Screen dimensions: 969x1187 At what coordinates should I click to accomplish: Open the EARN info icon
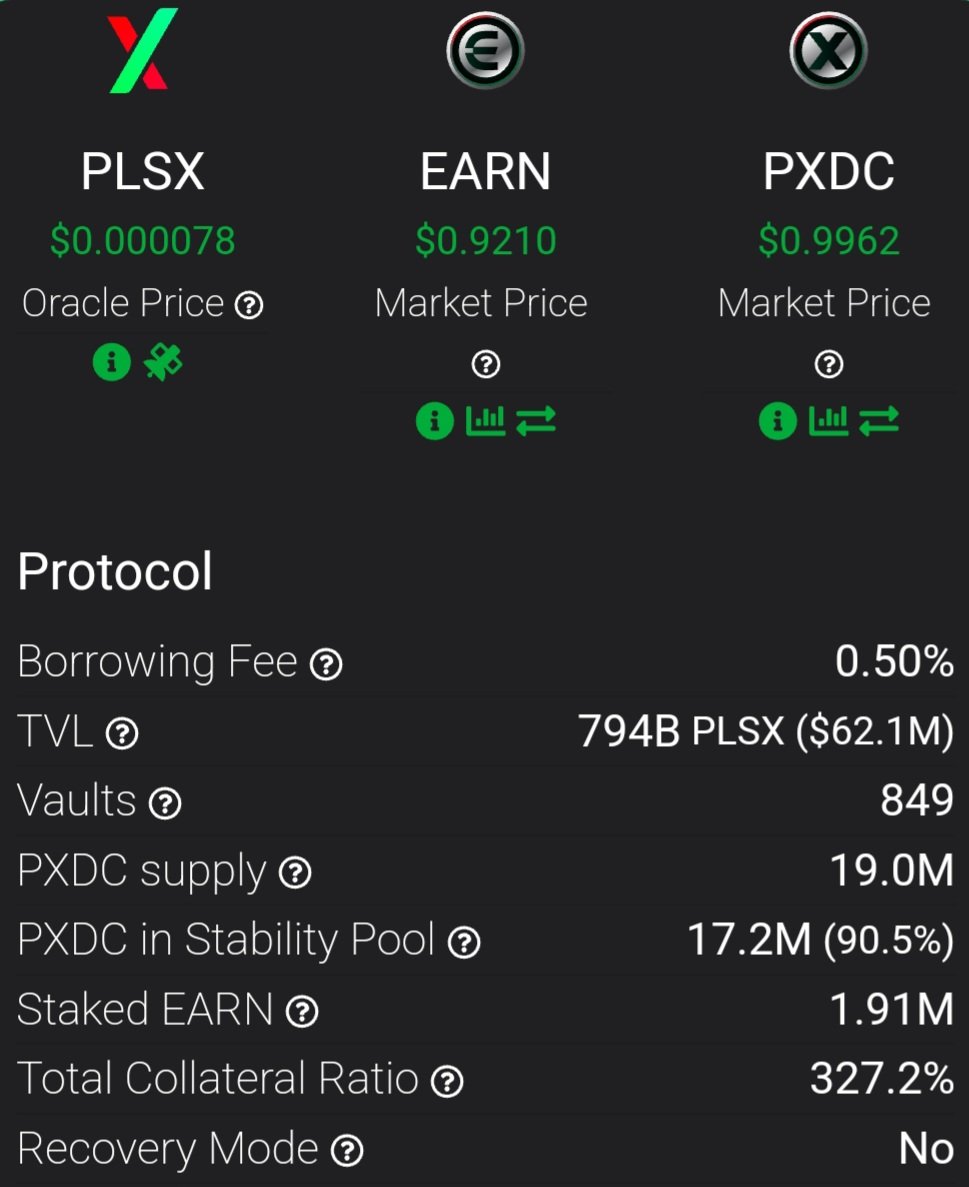coord(434,422)
